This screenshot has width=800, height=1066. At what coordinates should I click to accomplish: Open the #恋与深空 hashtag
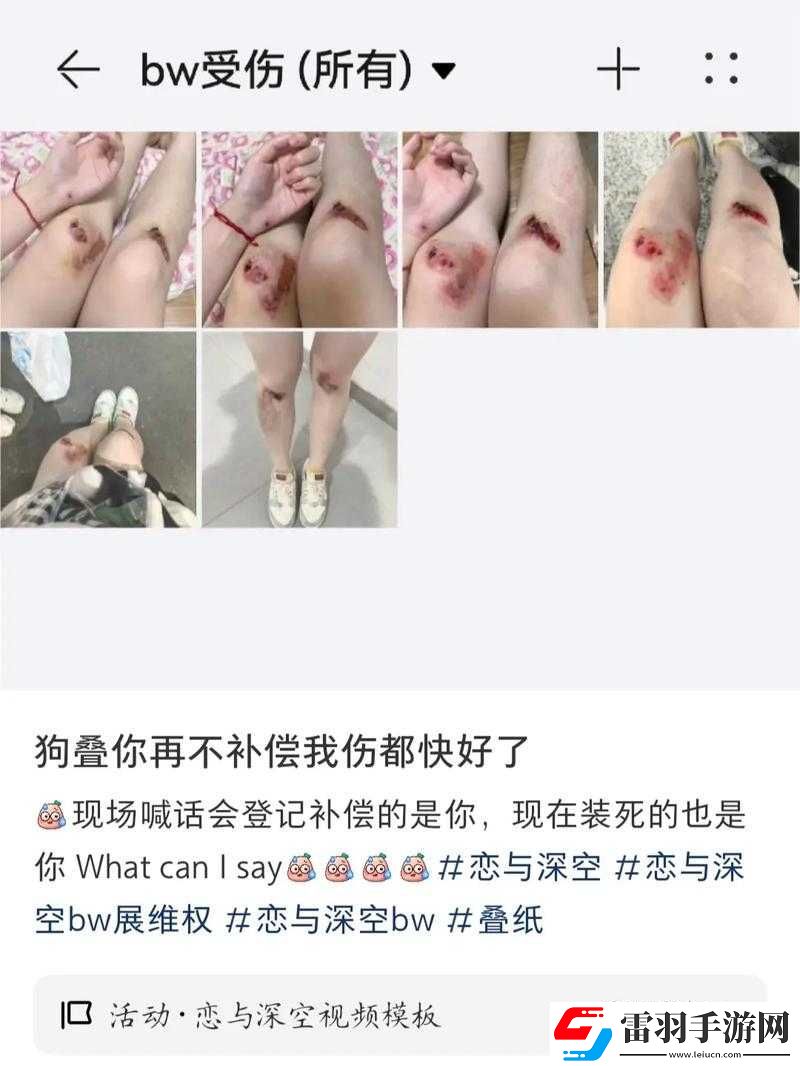520,867
